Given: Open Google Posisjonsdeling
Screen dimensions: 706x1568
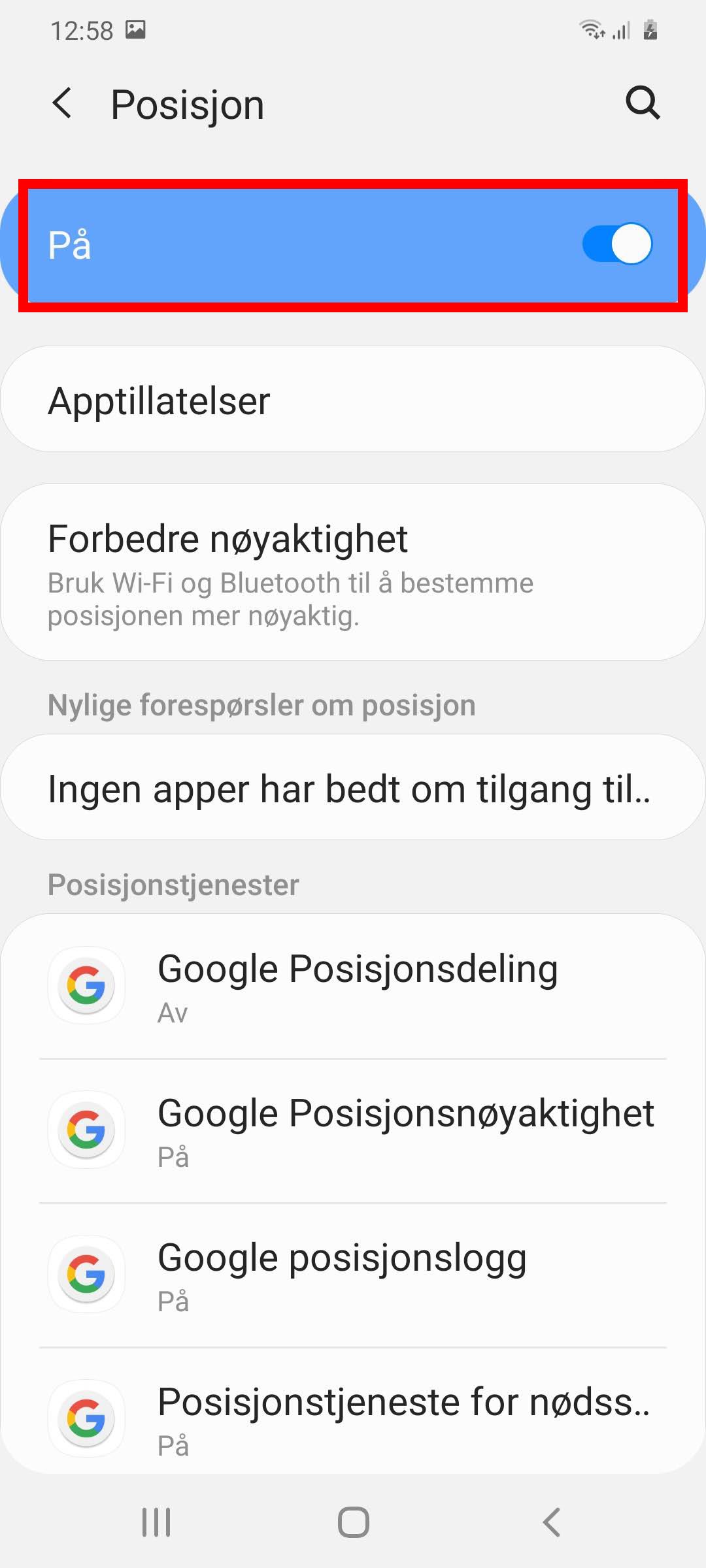Looking at the screenshot, I should tap(353, 986).
